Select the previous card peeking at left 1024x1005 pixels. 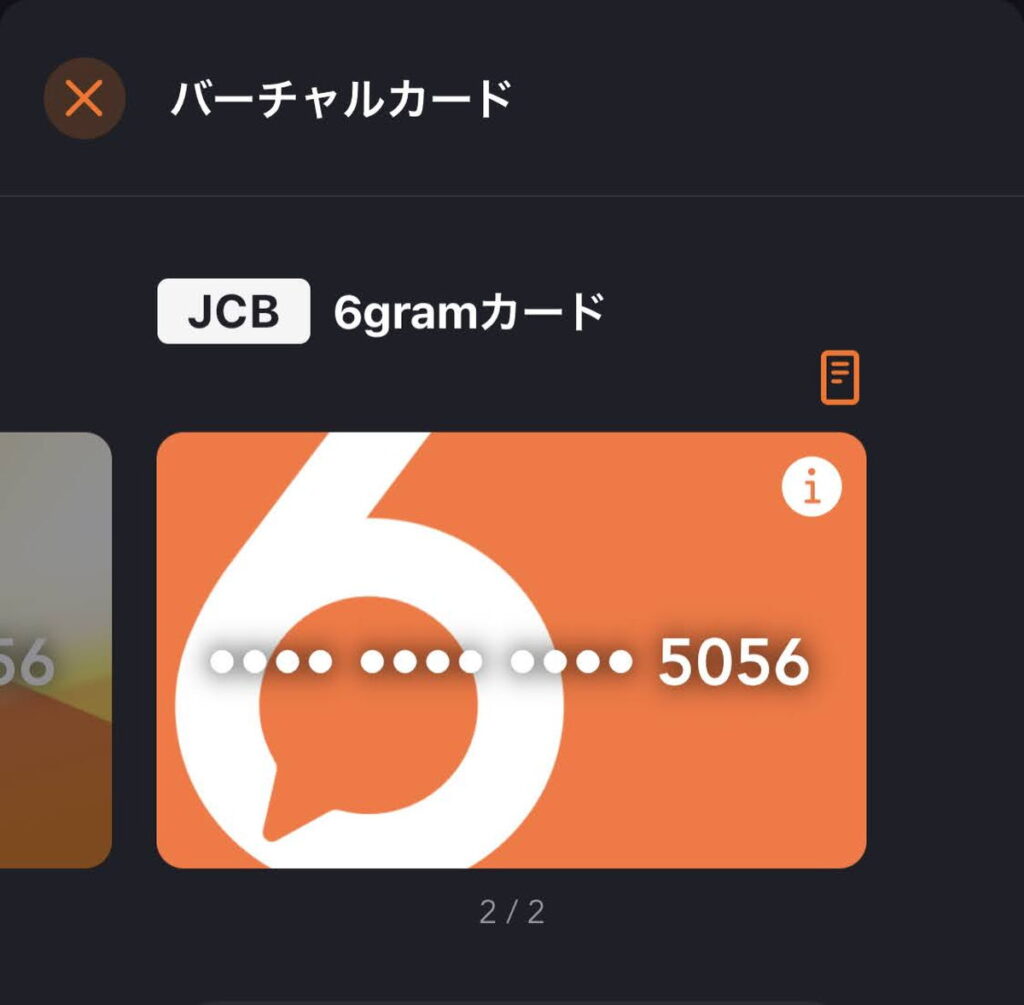(x=55, y=650)
